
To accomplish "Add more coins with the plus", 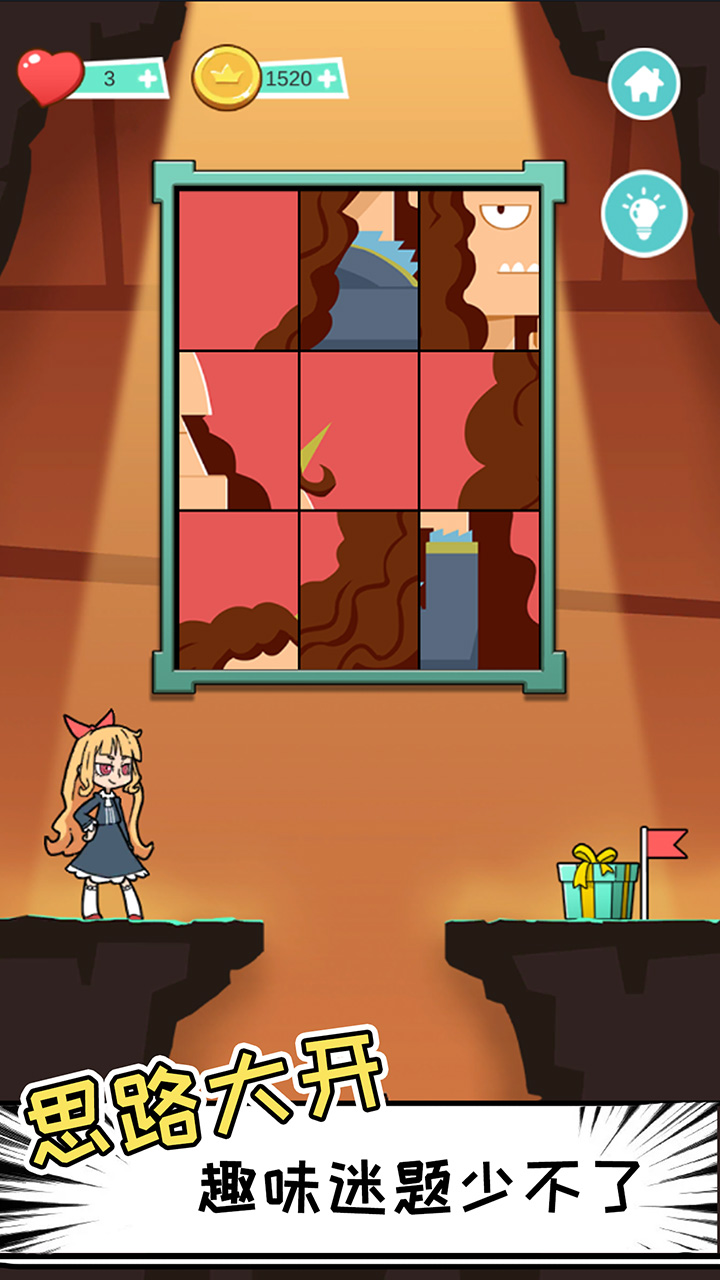I will click(327, 78).
